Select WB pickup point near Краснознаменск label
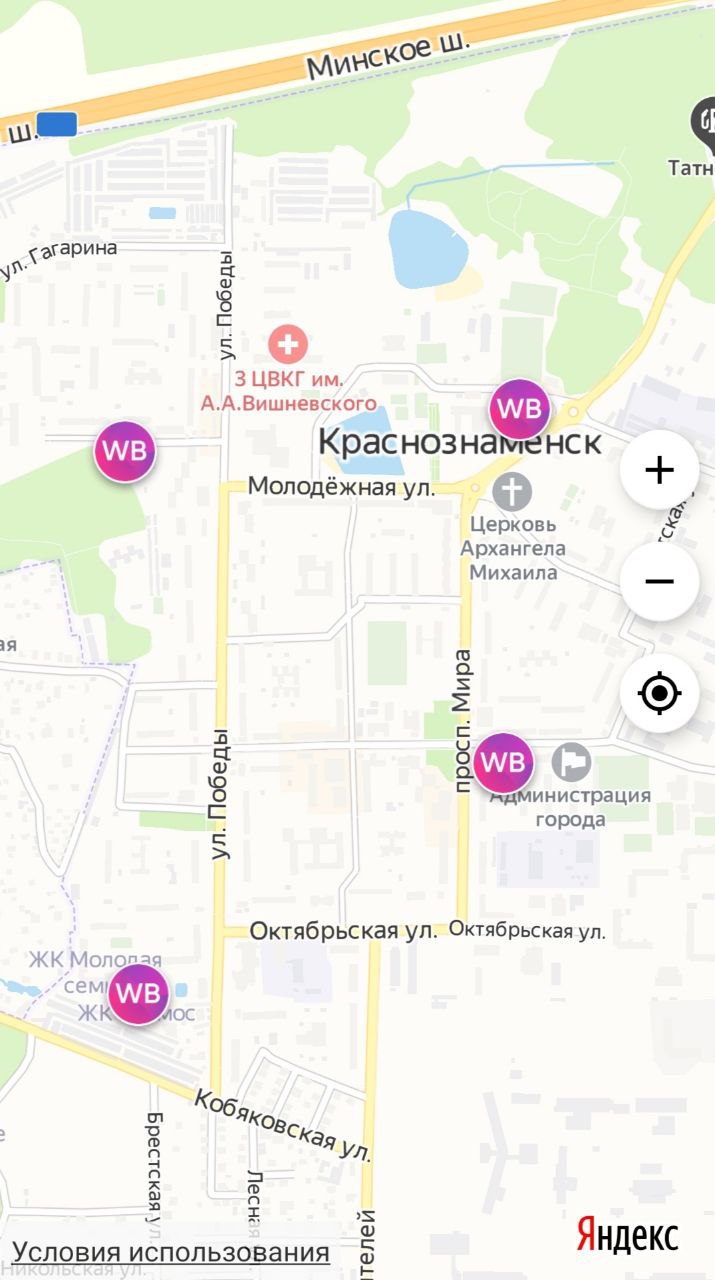 [520, 409]
